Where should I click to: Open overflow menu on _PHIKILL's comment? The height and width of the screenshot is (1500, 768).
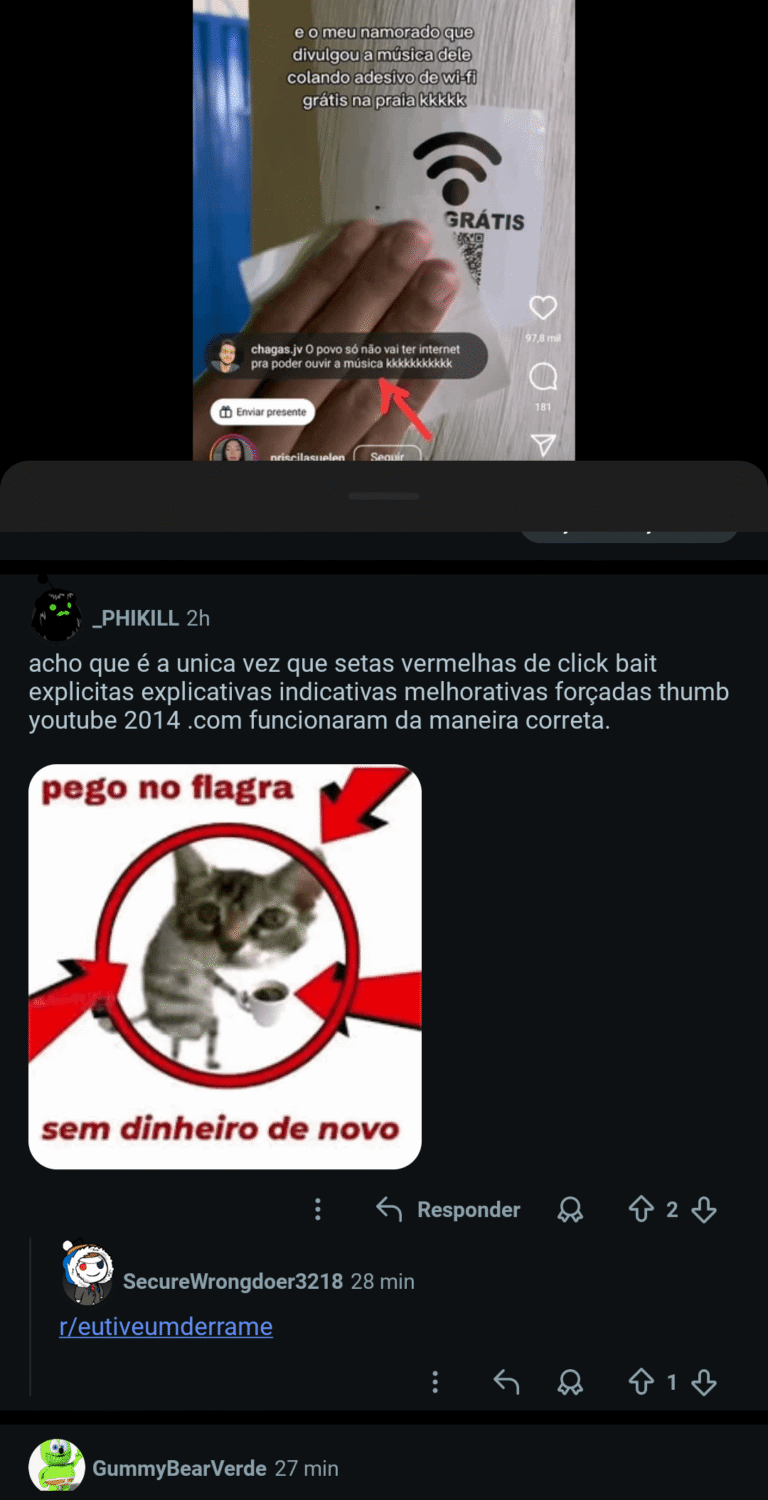point(318,1210)
